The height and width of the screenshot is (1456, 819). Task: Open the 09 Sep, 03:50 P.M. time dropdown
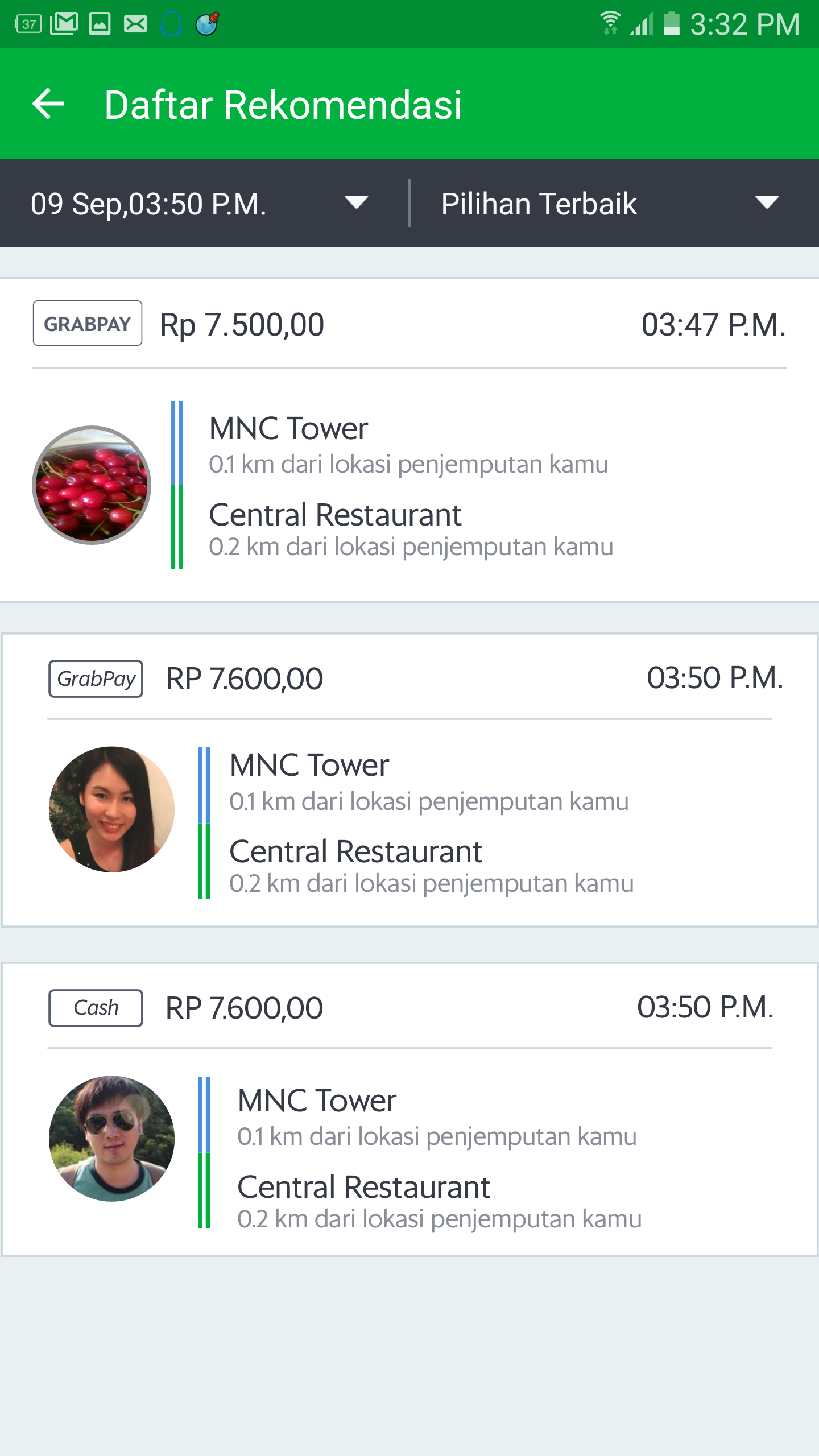pos(199,204)
